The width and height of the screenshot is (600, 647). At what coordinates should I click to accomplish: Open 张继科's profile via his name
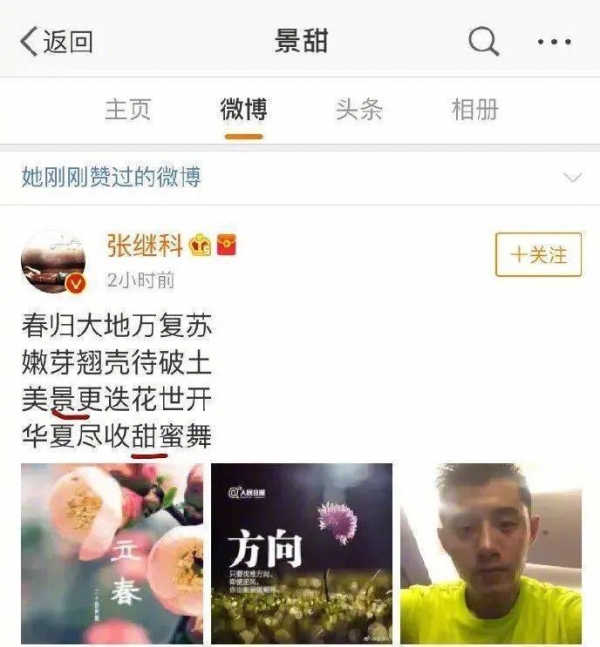(x=146, y=245)
